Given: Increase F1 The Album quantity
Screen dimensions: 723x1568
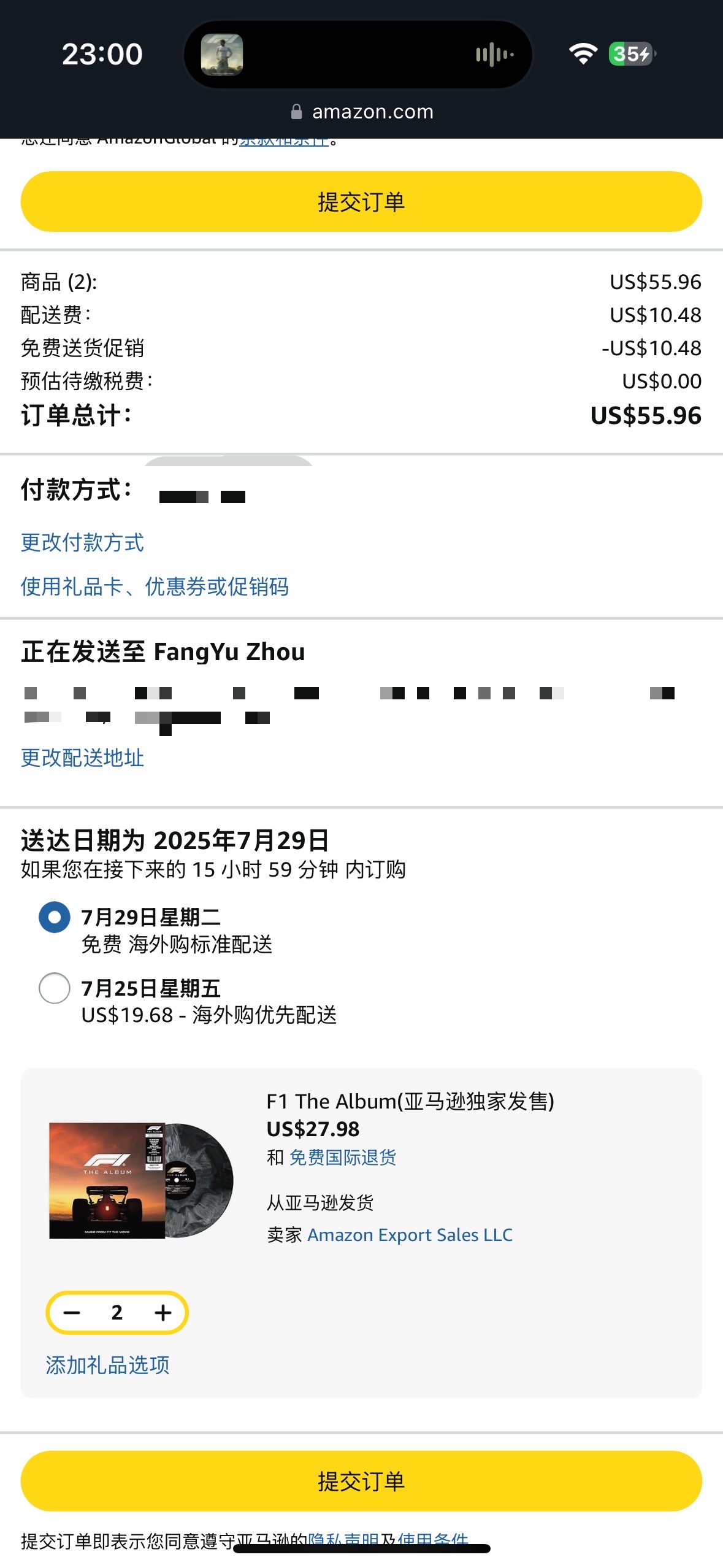Looking at the screenshot, I should click(x=163, y=1313).
